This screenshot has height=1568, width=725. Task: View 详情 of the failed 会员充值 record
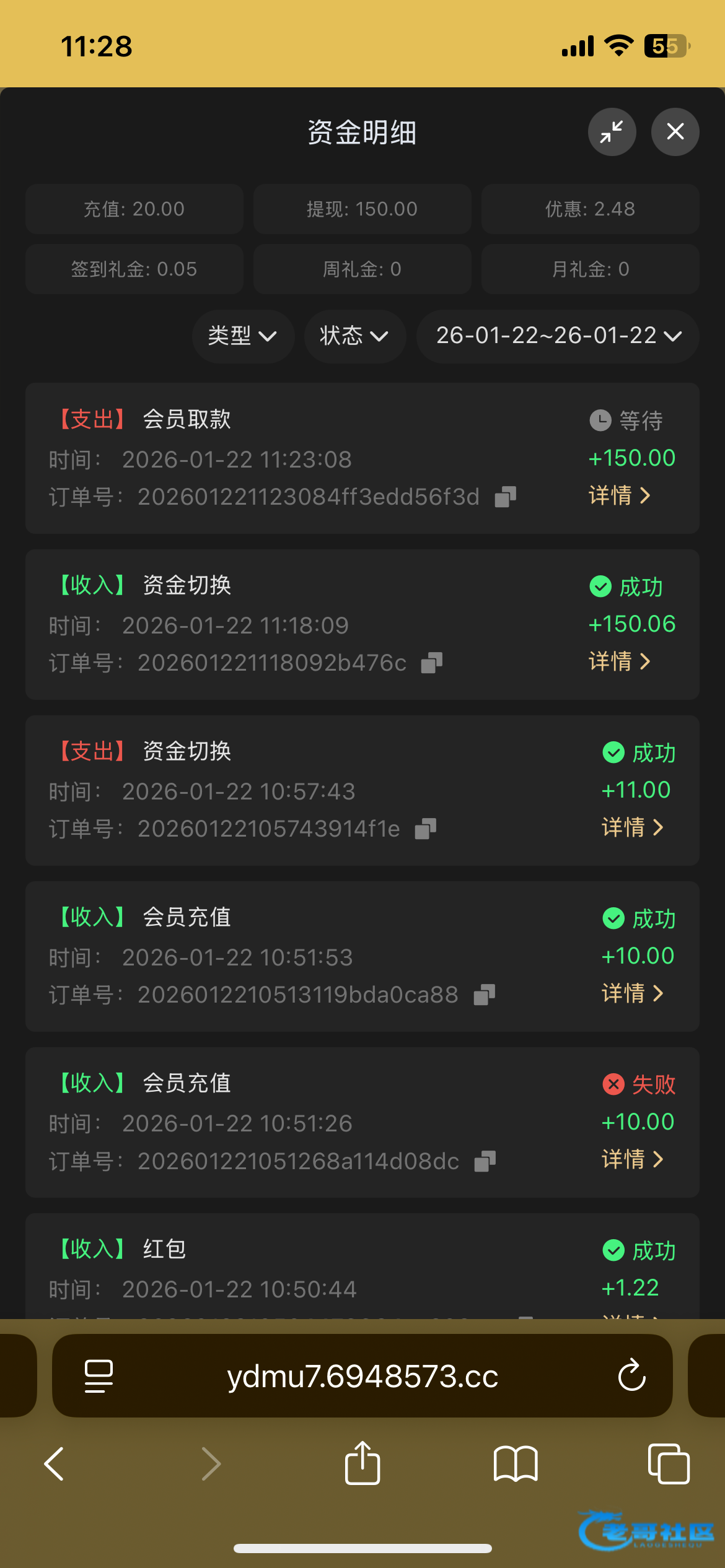coord(632,1159)
